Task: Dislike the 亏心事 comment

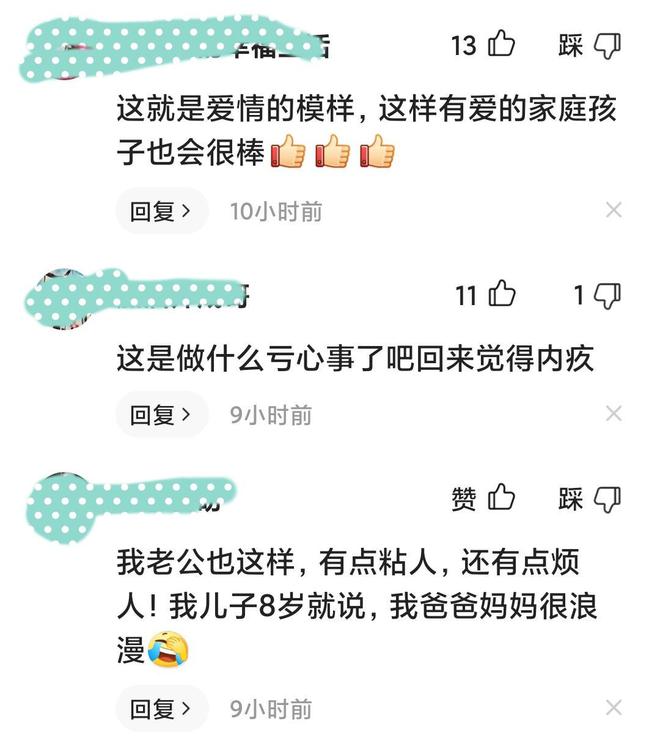Action: coord(606,295)
